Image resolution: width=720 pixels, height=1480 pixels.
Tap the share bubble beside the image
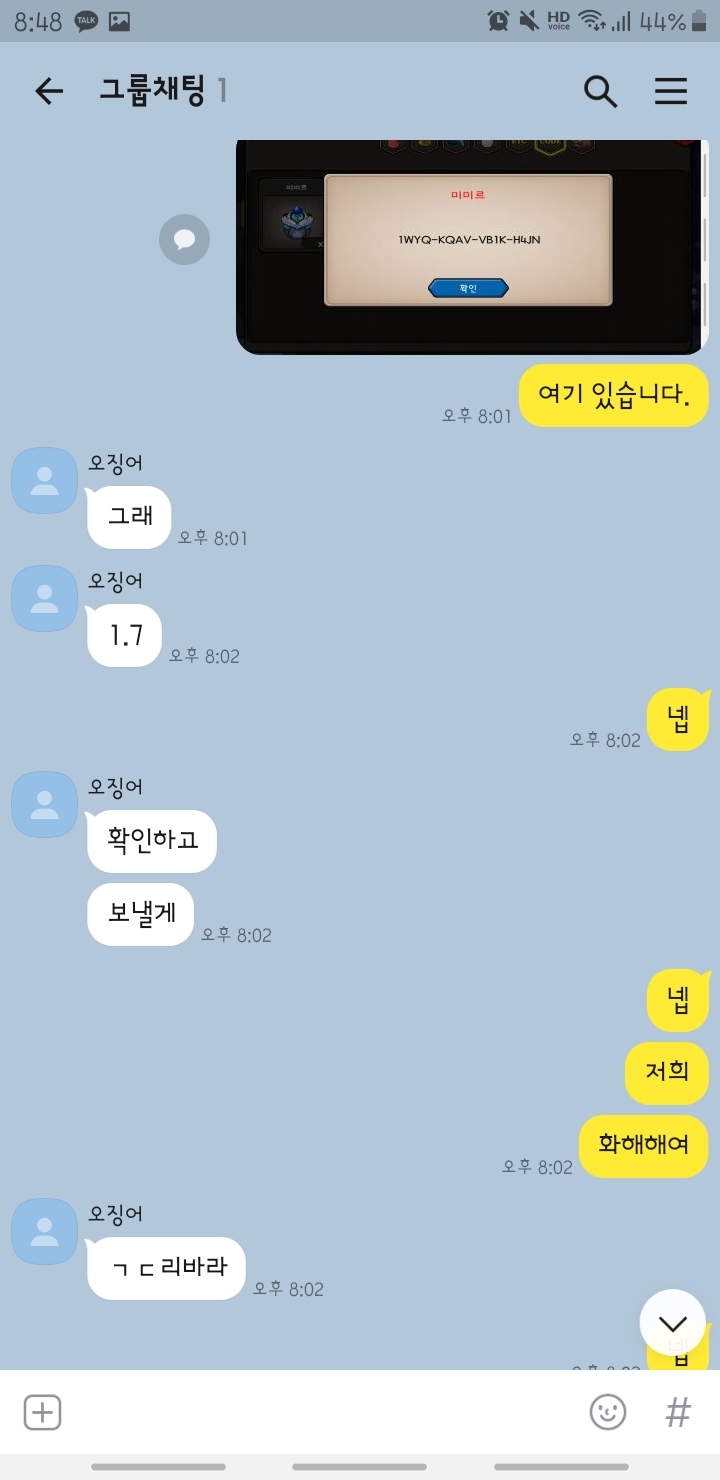184,239
